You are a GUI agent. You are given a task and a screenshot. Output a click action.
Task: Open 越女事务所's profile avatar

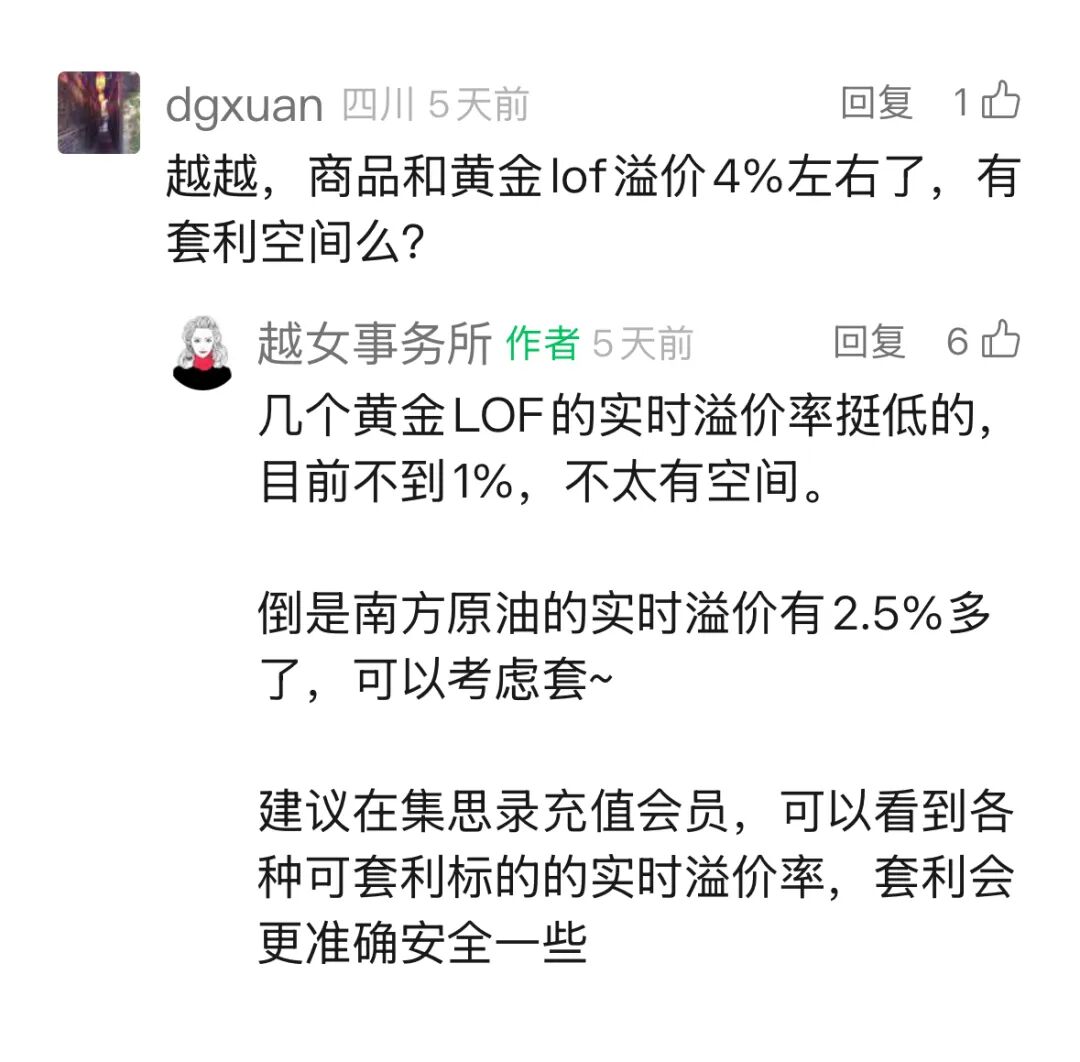(x=203, y=352)
